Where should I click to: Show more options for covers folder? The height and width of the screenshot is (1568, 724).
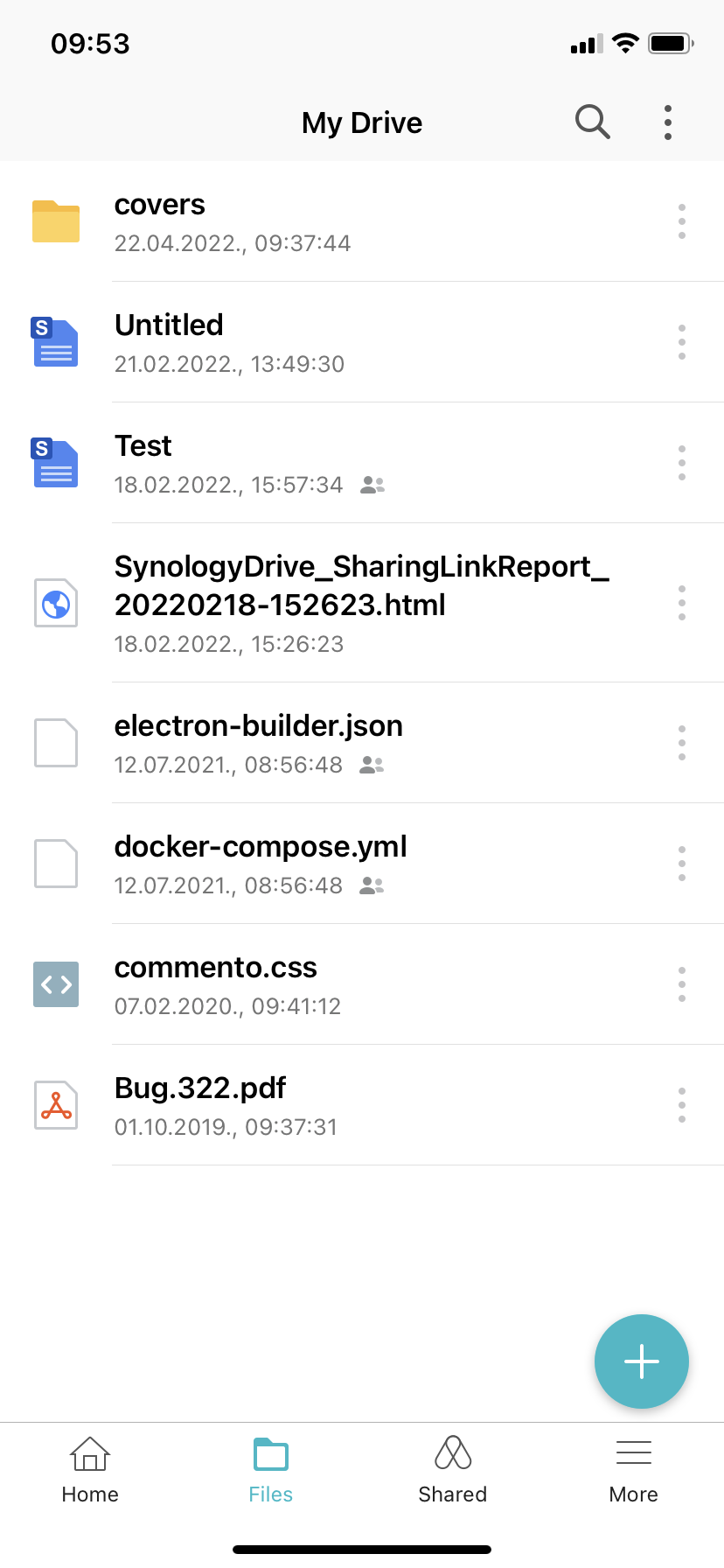click(x=682, y=222)
